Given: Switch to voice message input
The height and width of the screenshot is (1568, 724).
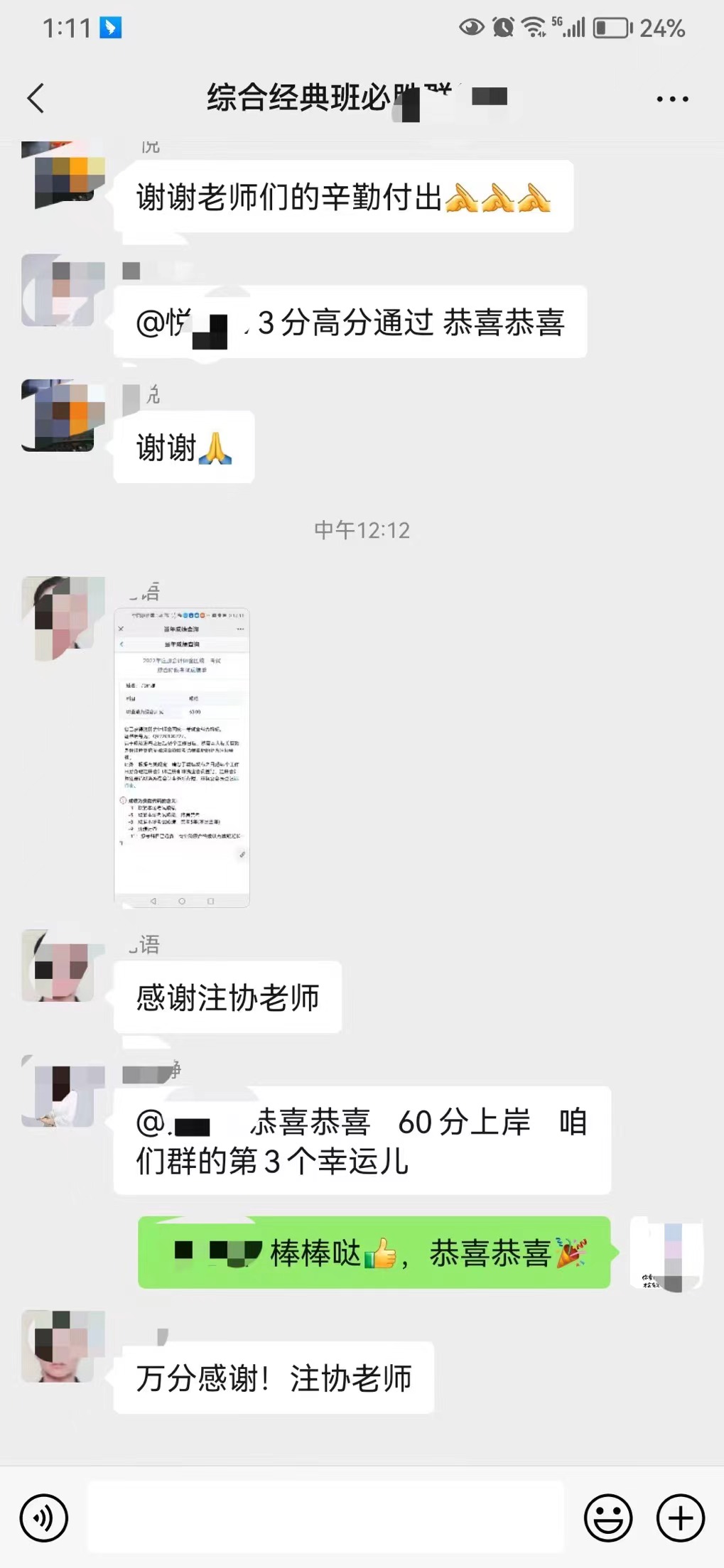Looking at the screenshot, I should (x=44, y=1518).
